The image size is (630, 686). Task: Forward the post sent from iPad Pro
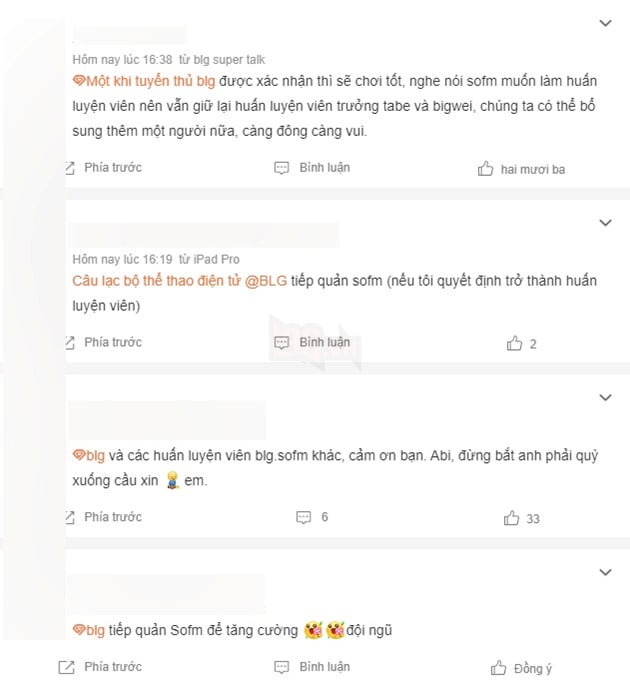pyautogui.click(x=102, y=342)
